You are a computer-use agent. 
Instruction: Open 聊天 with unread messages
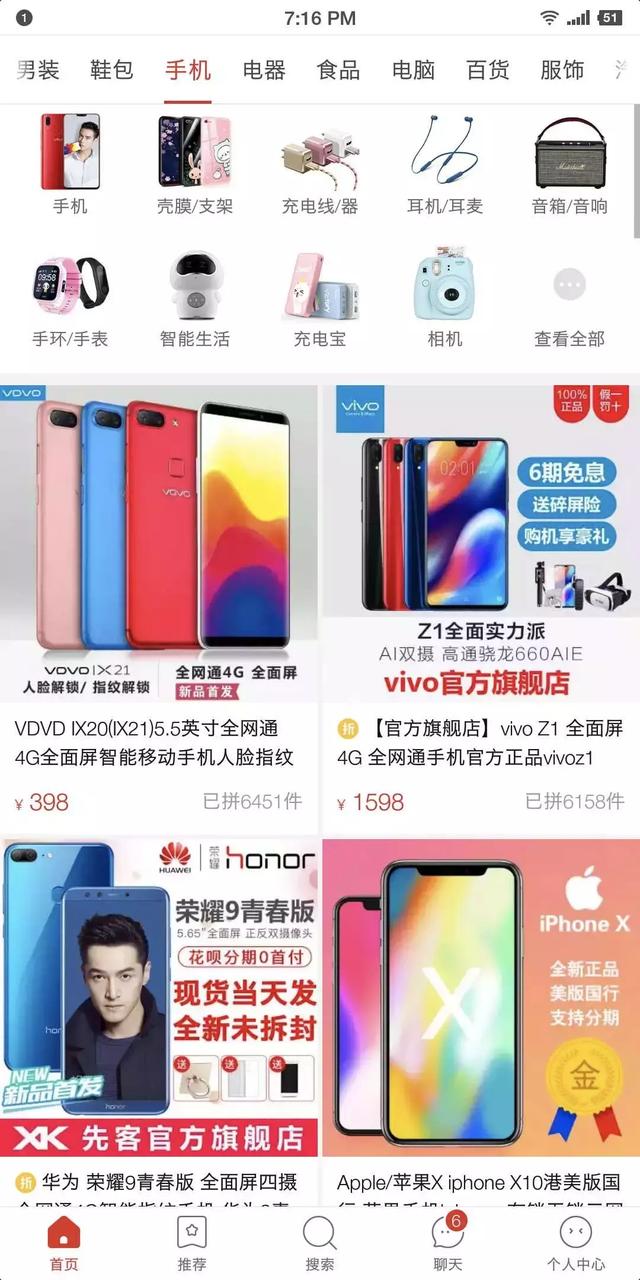tap(447, 1243)
